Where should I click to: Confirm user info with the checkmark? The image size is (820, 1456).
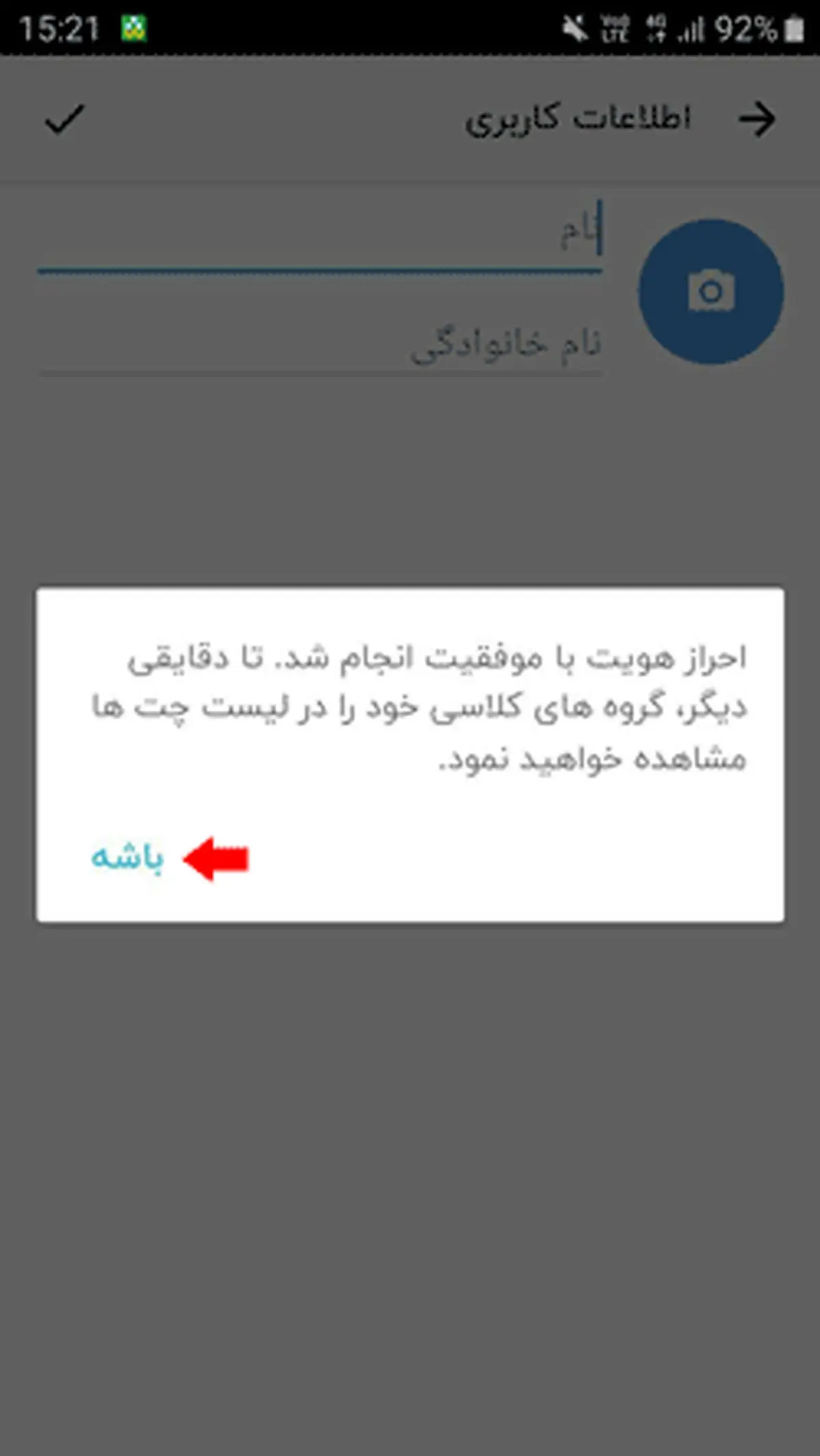(x=64, y=120)
